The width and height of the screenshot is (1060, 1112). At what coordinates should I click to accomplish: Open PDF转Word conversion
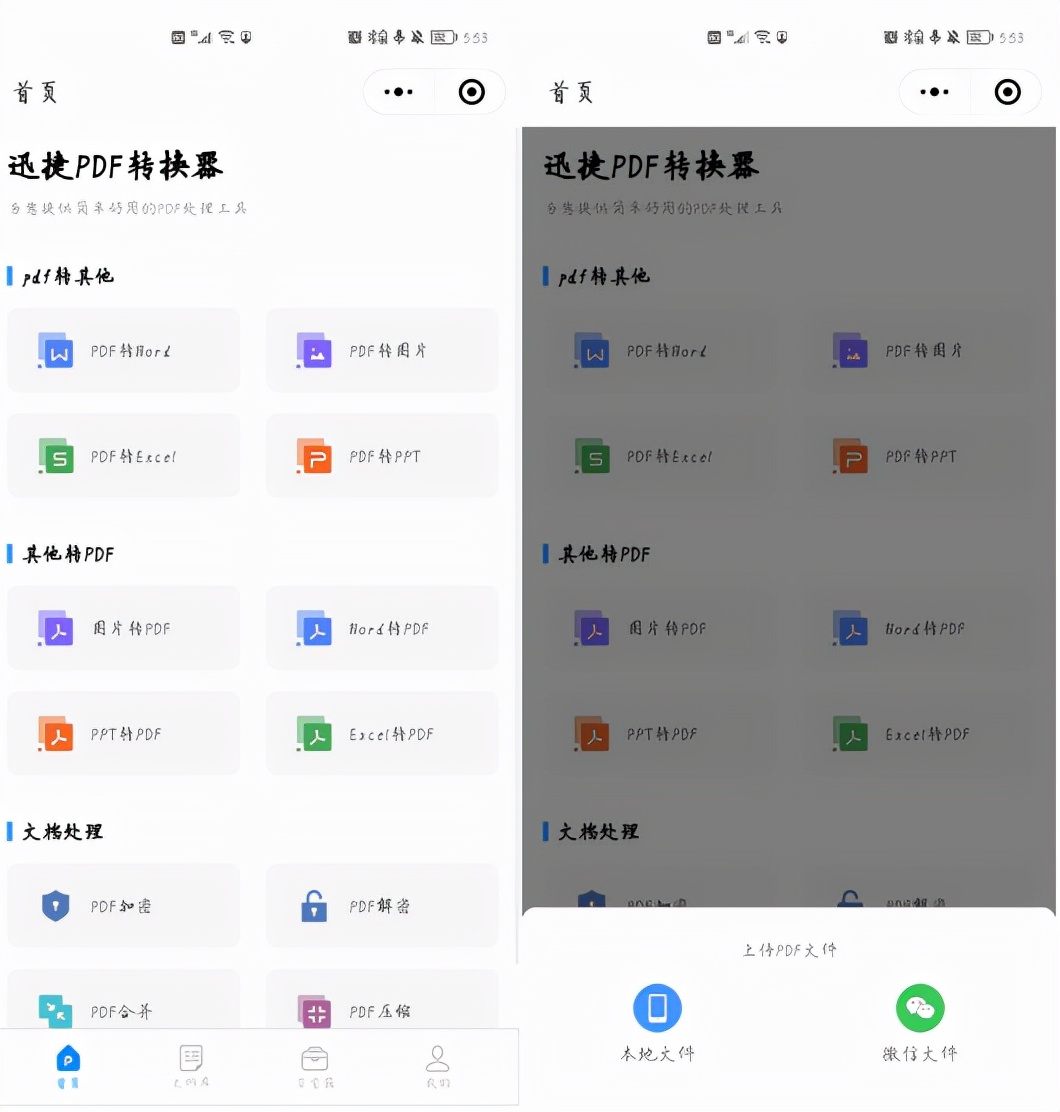pos(123,351)
